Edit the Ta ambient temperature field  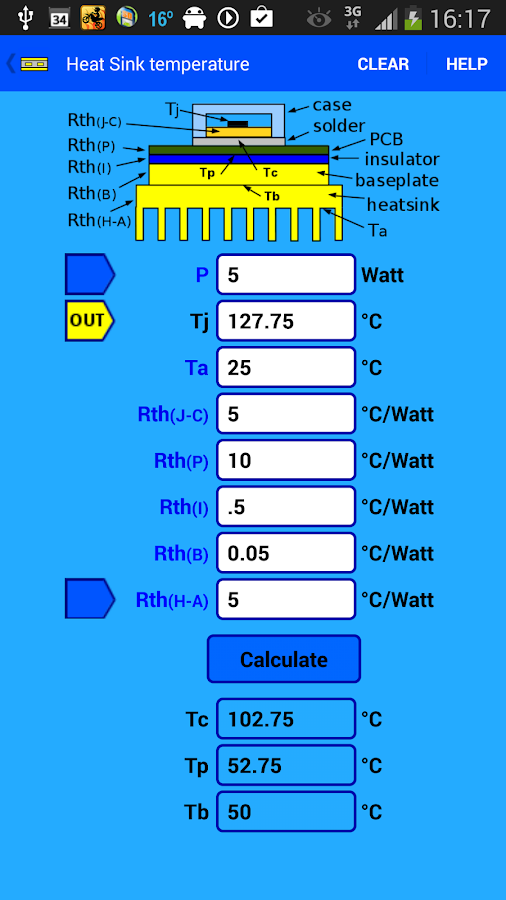click(x=286, y=367)
